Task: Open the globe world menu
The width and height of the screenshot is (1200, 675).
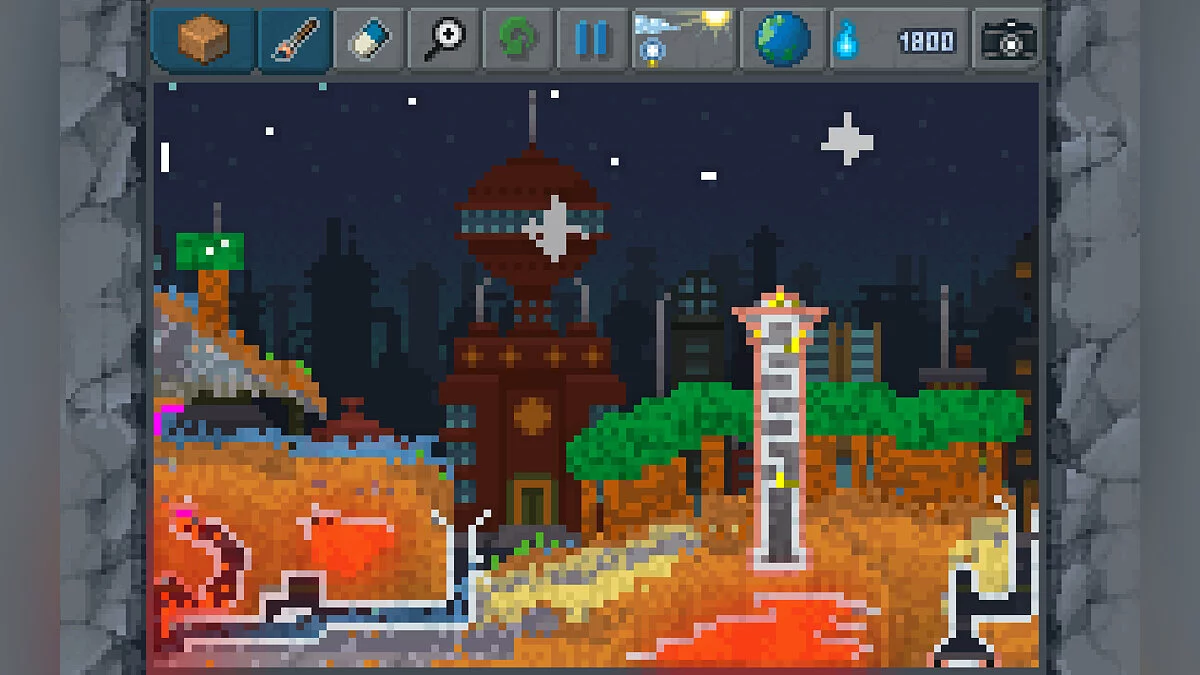Action: (x=782, y=40)
